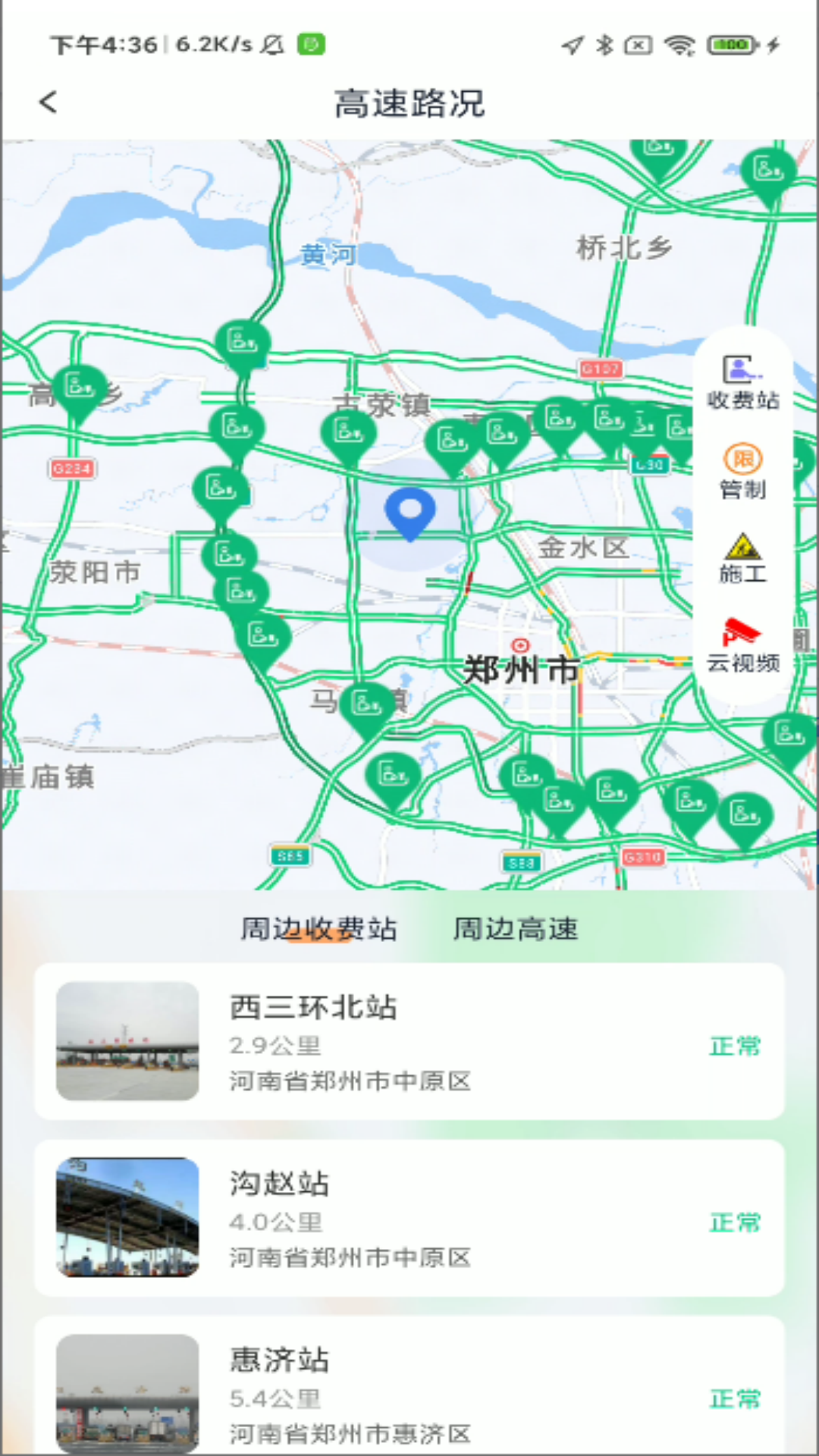819x1456 pixels.
Task: Switch to the 周边高速 tab
Action: pyautogui.click(x=516, y=928)
